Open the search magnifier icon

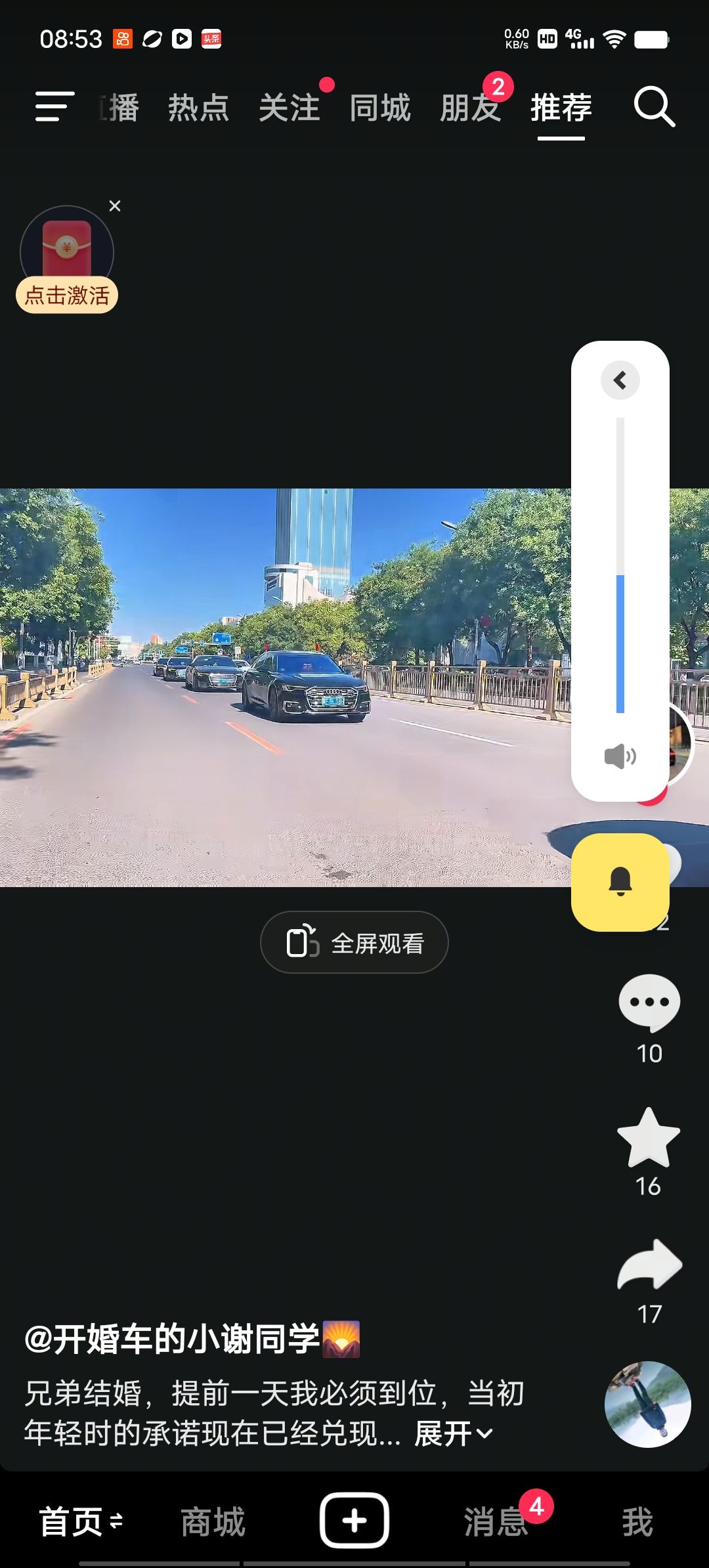click(654, 106)
